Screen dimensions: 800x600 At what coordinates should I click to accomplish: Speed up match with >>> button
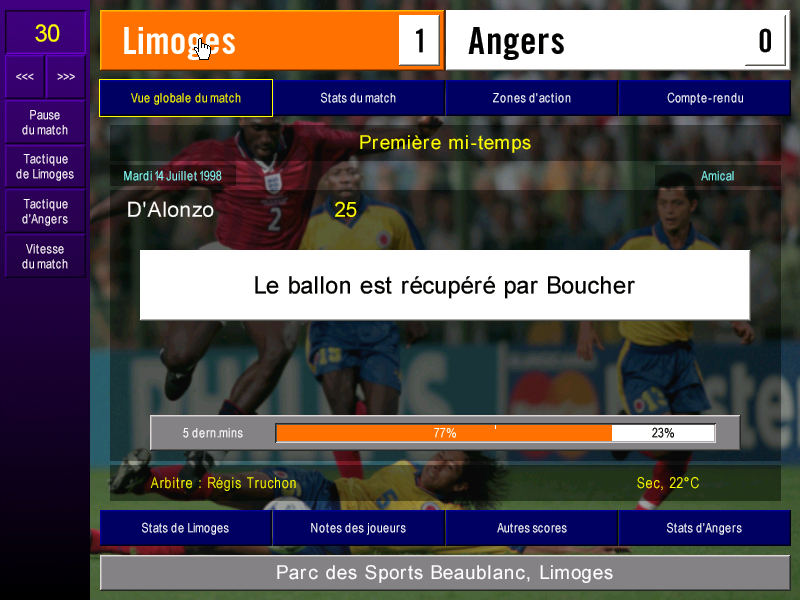[x=66, y=77]
